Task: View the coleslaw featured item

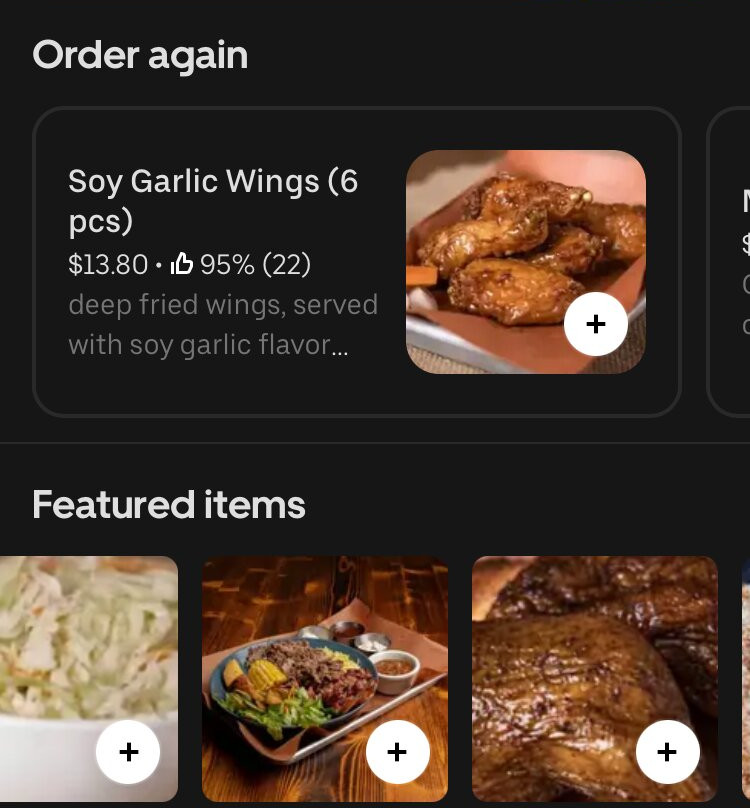Action: click(x=80, y=650)
